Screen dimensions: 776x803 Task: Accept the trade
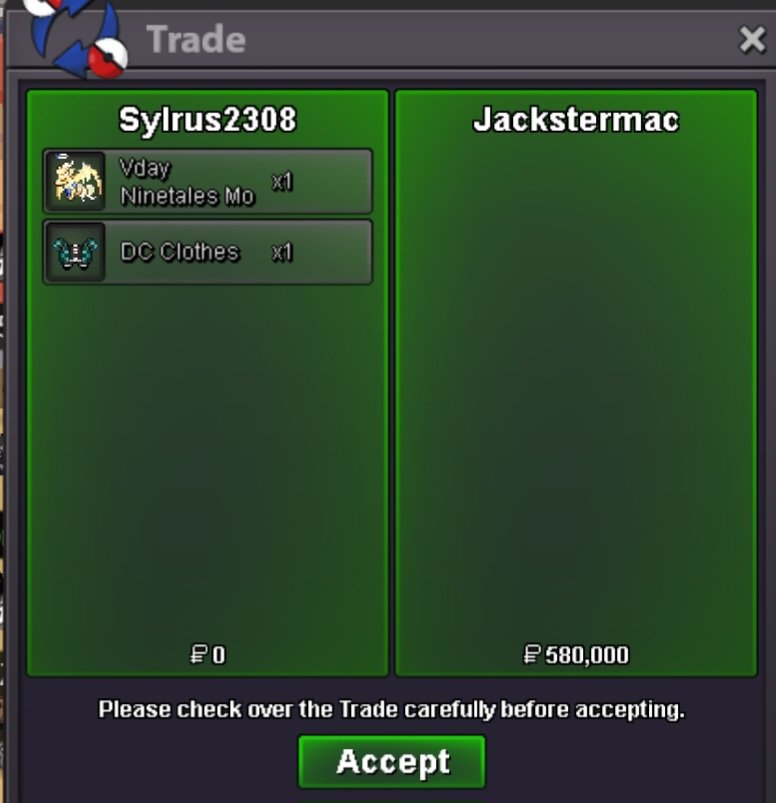(392, 762)
